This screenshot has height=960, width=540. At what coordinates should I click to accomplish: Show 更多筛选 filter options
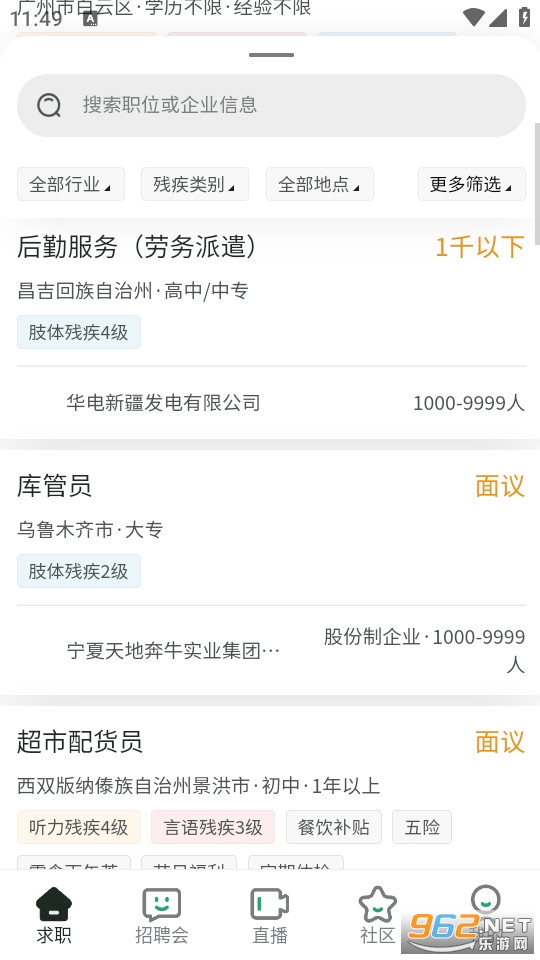coord(471,184)
